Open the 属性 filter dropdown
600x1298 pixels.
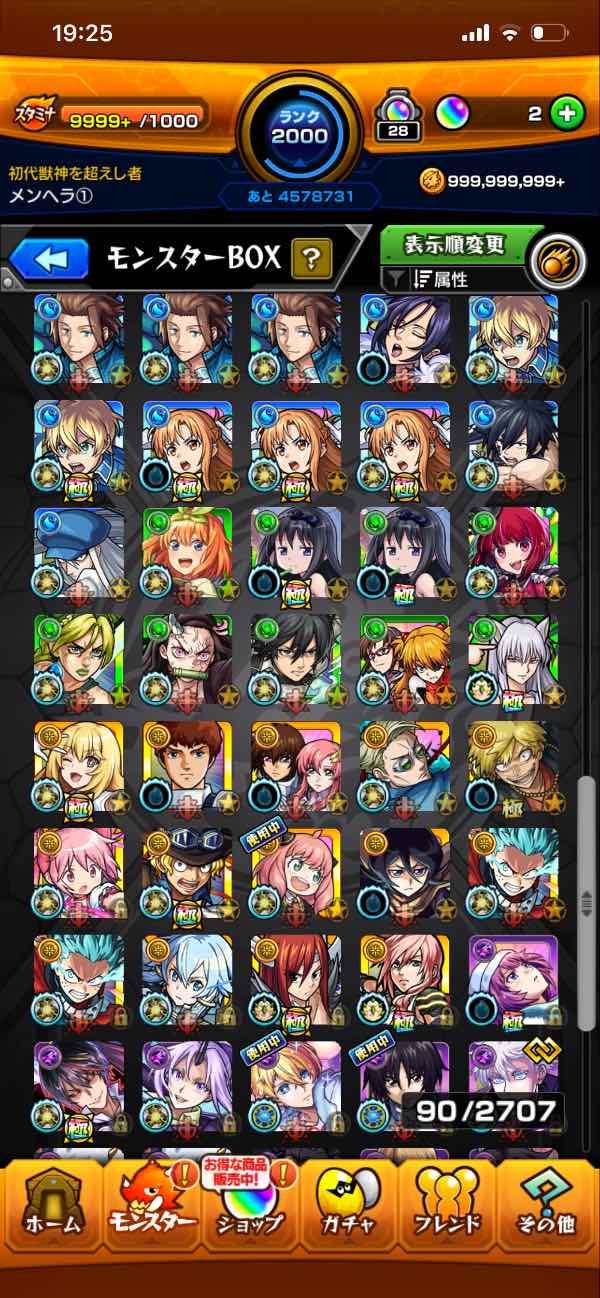point(454,280)
